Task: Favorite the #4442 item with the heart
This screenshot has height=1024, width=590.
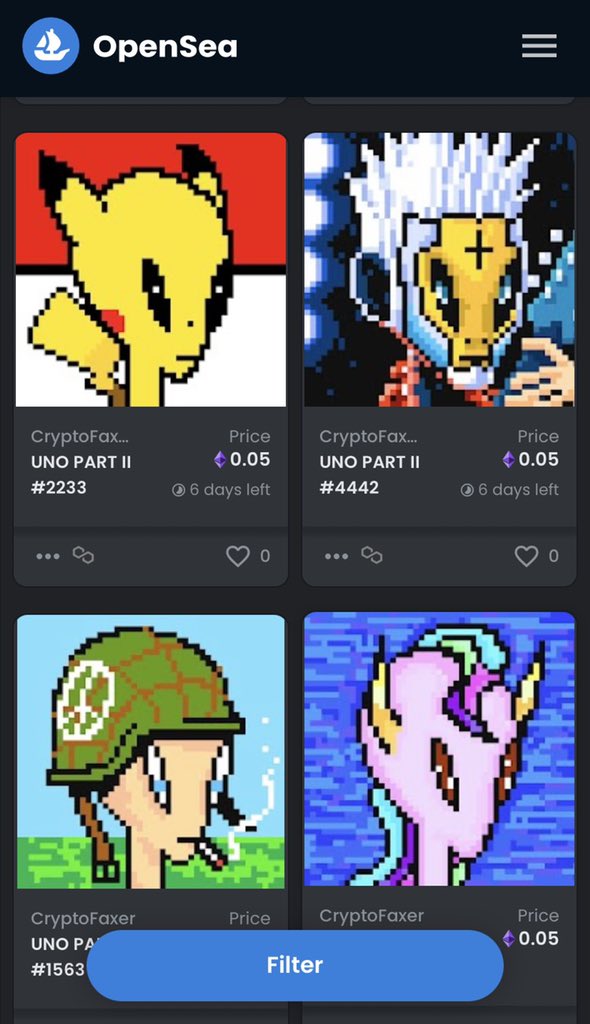Action: pos(527,556)
